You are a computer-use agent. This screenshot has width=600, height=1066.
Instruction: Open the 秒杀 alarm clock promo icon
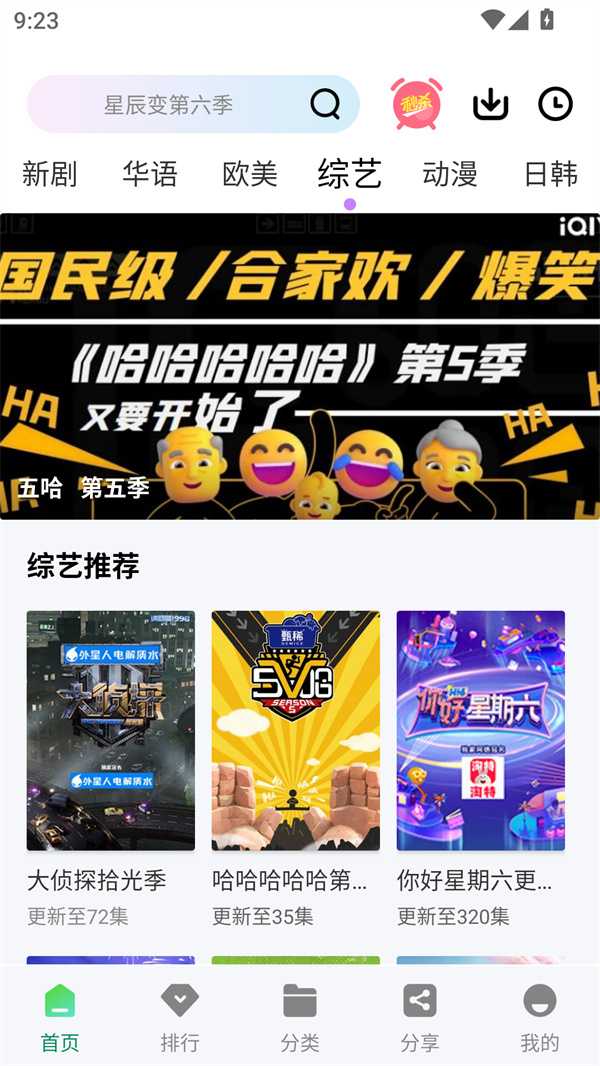pyautogui.click(x=416, y=104)
